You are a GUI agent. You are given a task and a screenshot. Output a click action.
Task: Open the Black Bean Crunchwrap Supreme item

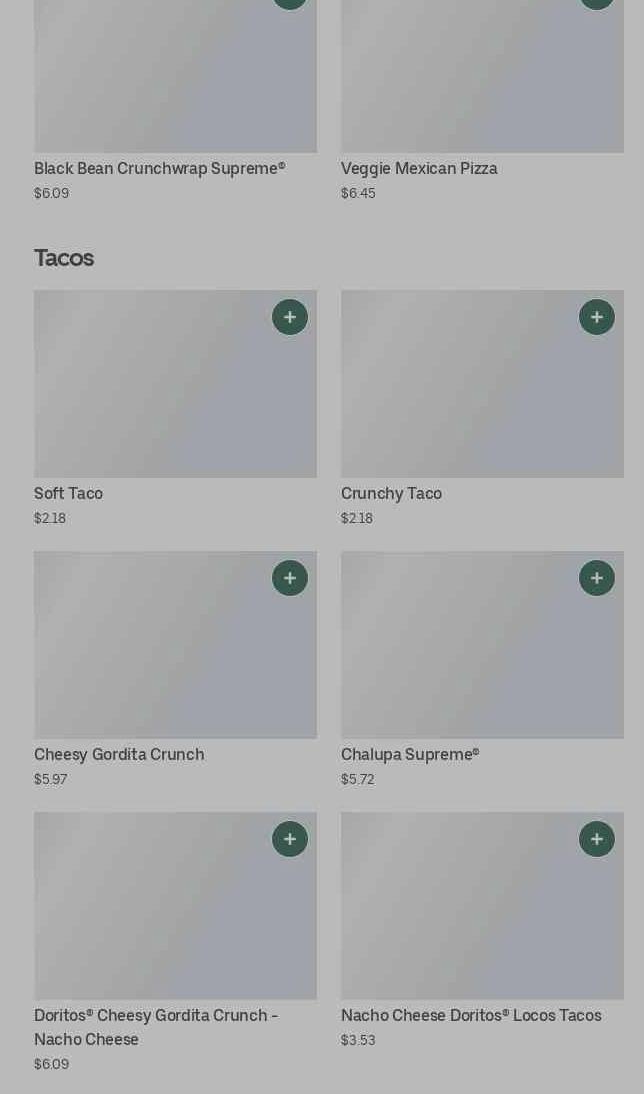click(x=175, y=101)
